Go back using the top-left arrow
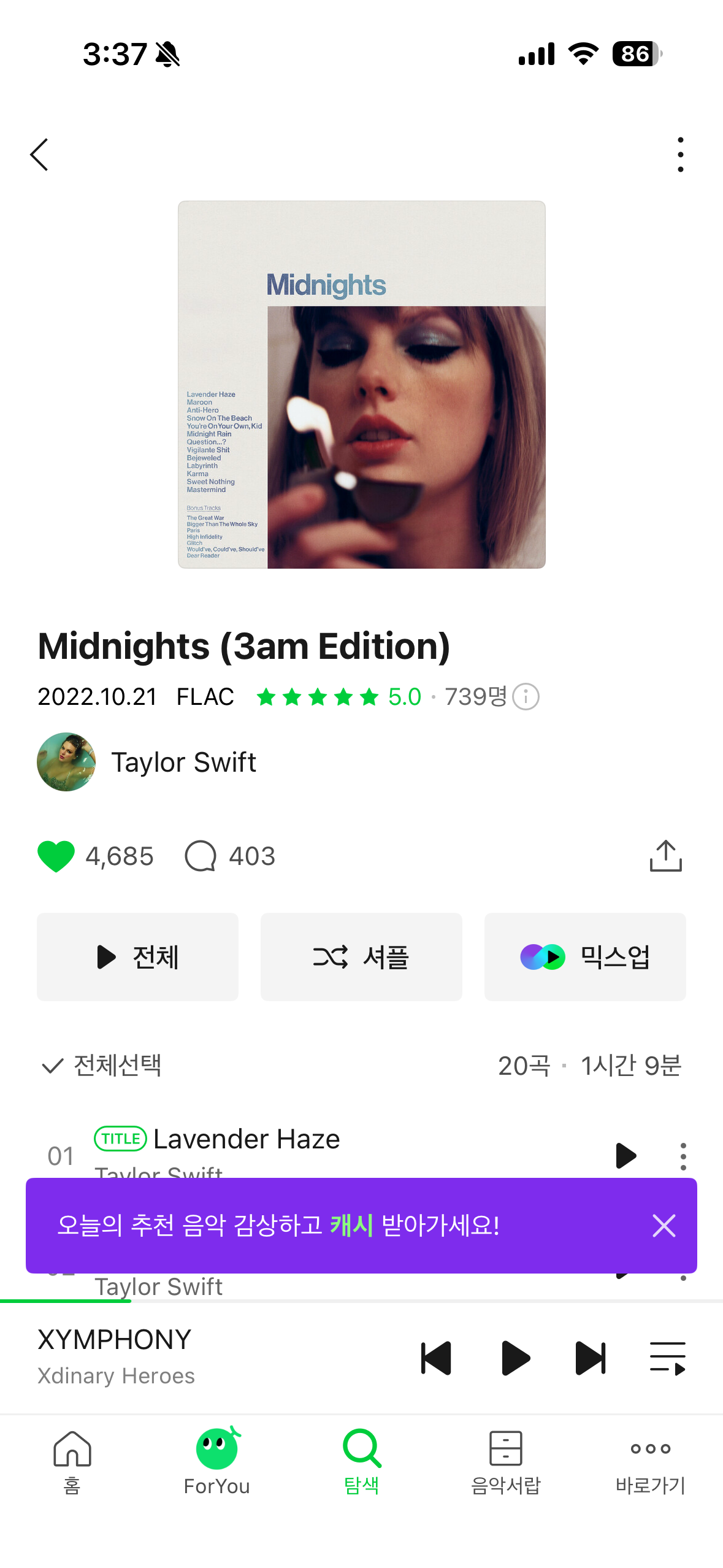 tap(39, 155)
